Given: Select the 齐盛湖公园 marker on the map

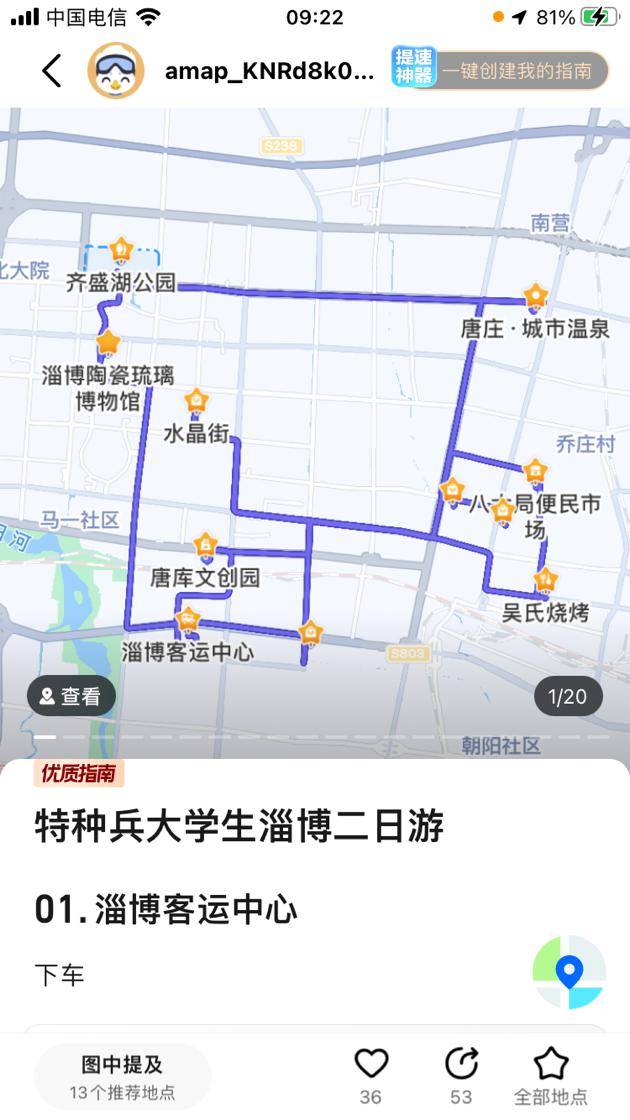Looking at the screenshot, I should (121, 249).
